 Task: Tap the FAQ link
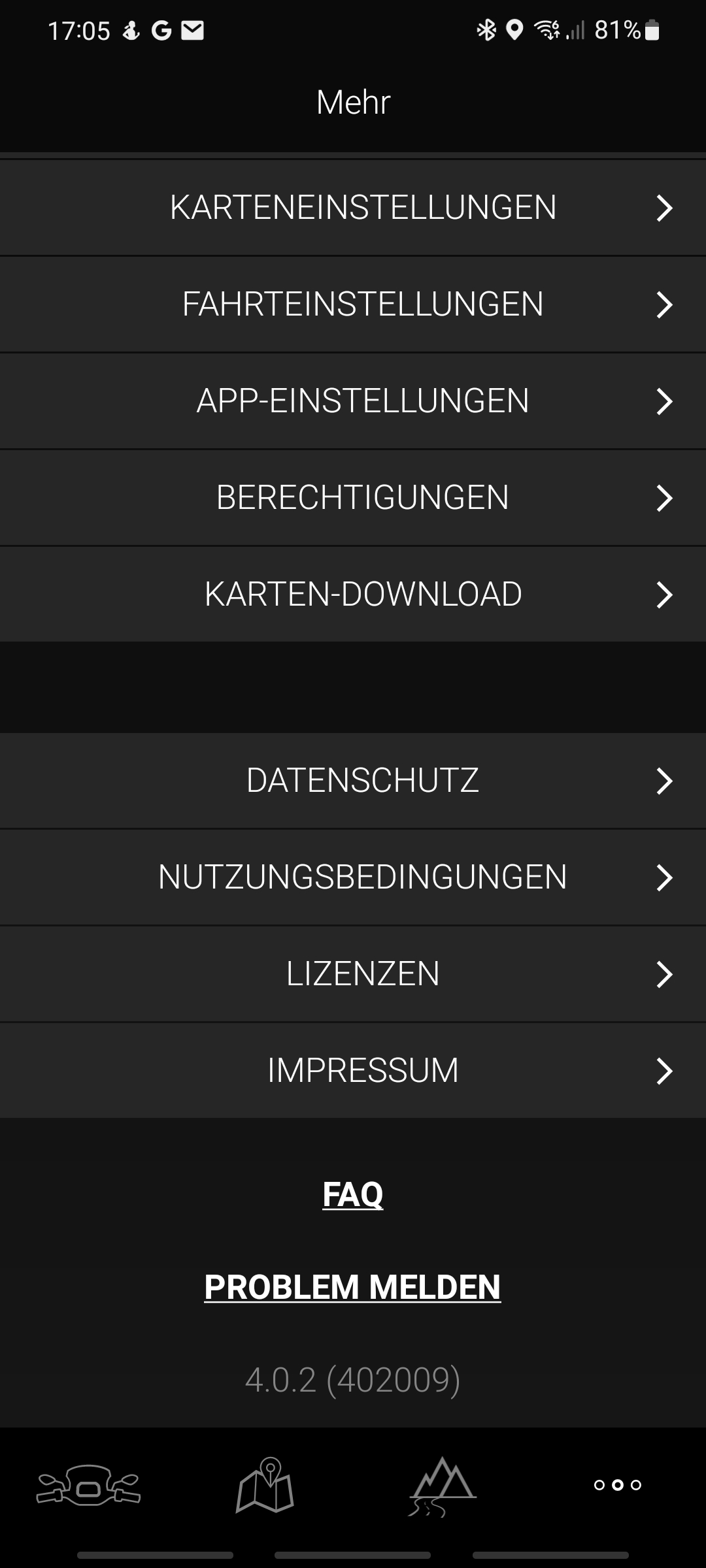[x=353, y=1194]
